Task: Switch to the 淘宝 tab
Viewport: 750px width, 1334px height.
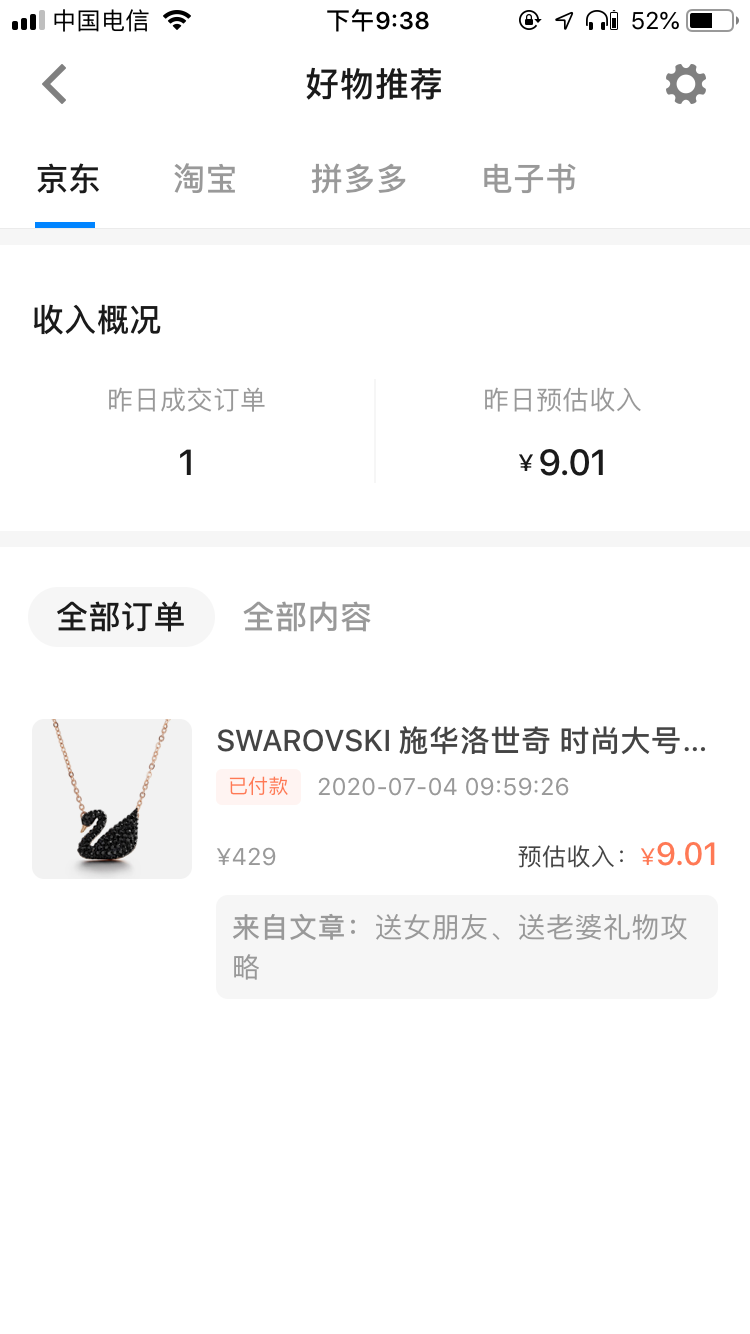Action: pyautogui.click(x=204, y=180)
